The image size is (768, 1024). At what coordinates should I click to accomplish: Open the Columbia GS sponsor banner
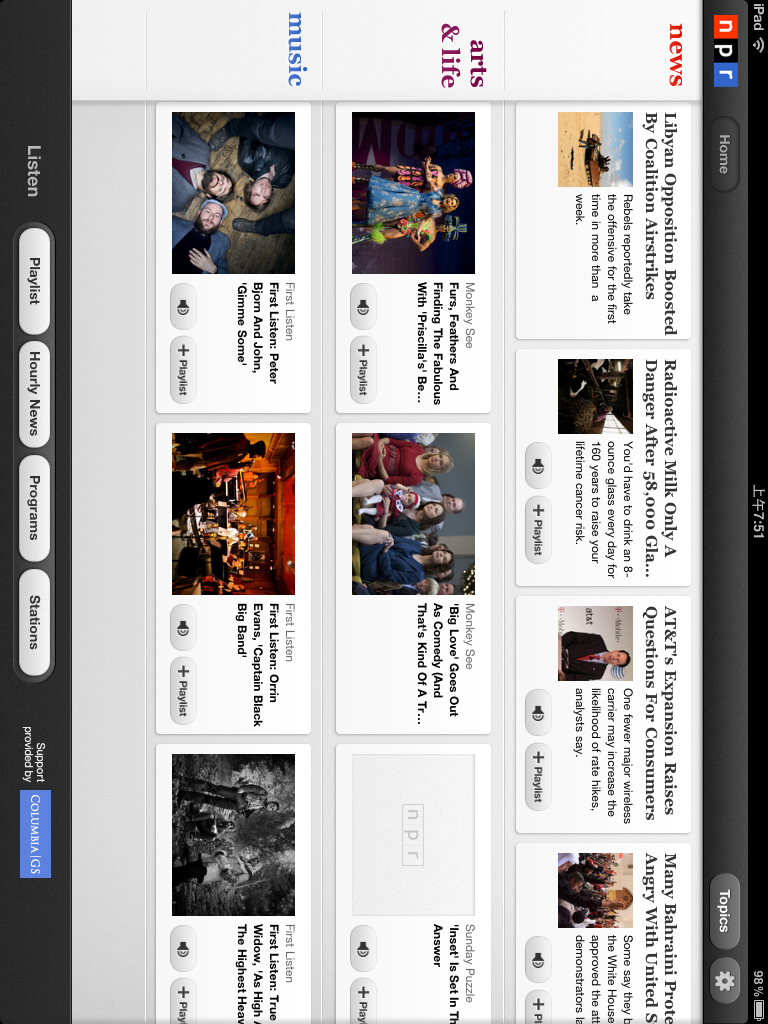tap(35, 834)
